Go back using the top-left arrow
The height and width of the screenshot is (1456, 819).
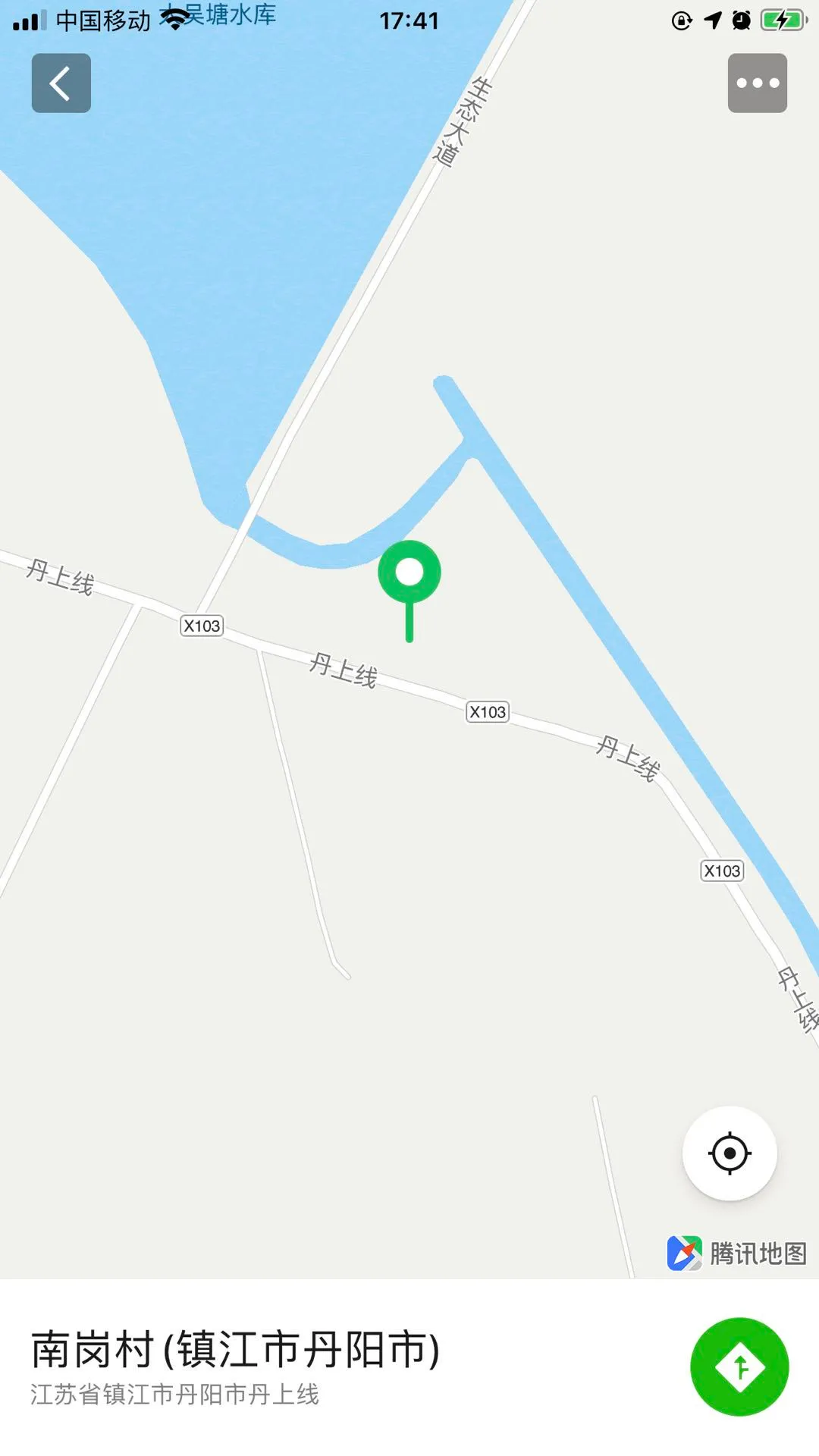(x=61, y=83)
